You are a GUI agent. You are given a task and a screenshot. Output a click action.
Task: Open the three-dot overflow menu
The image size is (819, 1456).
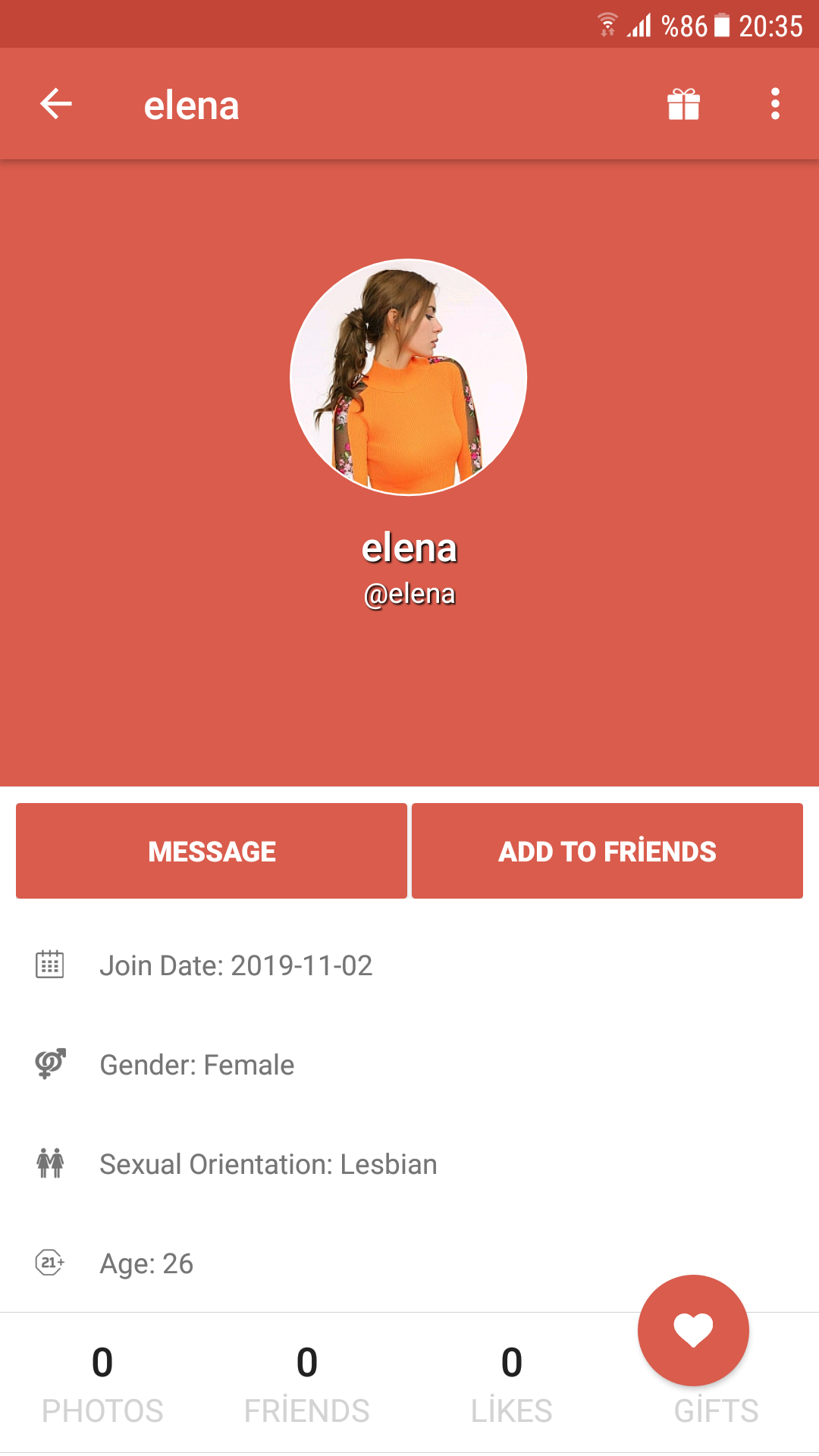(x=775, y=104)
